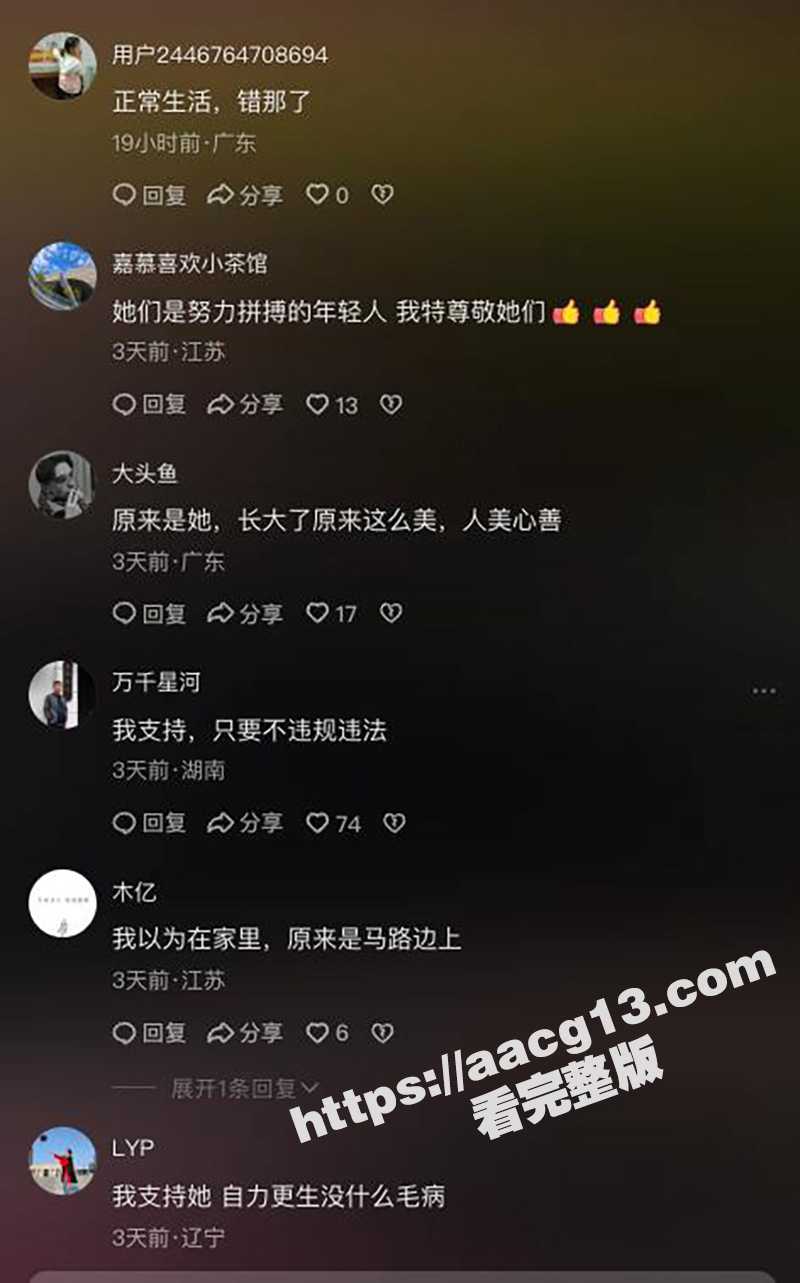
Task: Dislike 万千星河's comment
Action: pos(395,823)
